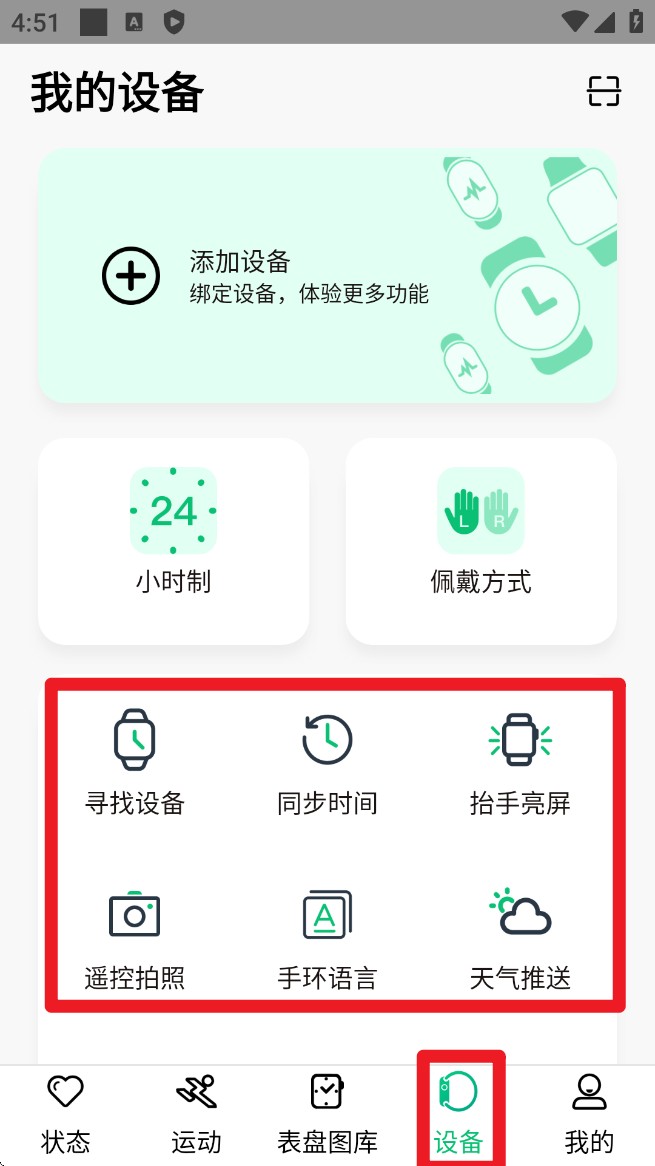Open 天气推送 weather push
This screenshot has width=655, height=1166.
[520, 935]
